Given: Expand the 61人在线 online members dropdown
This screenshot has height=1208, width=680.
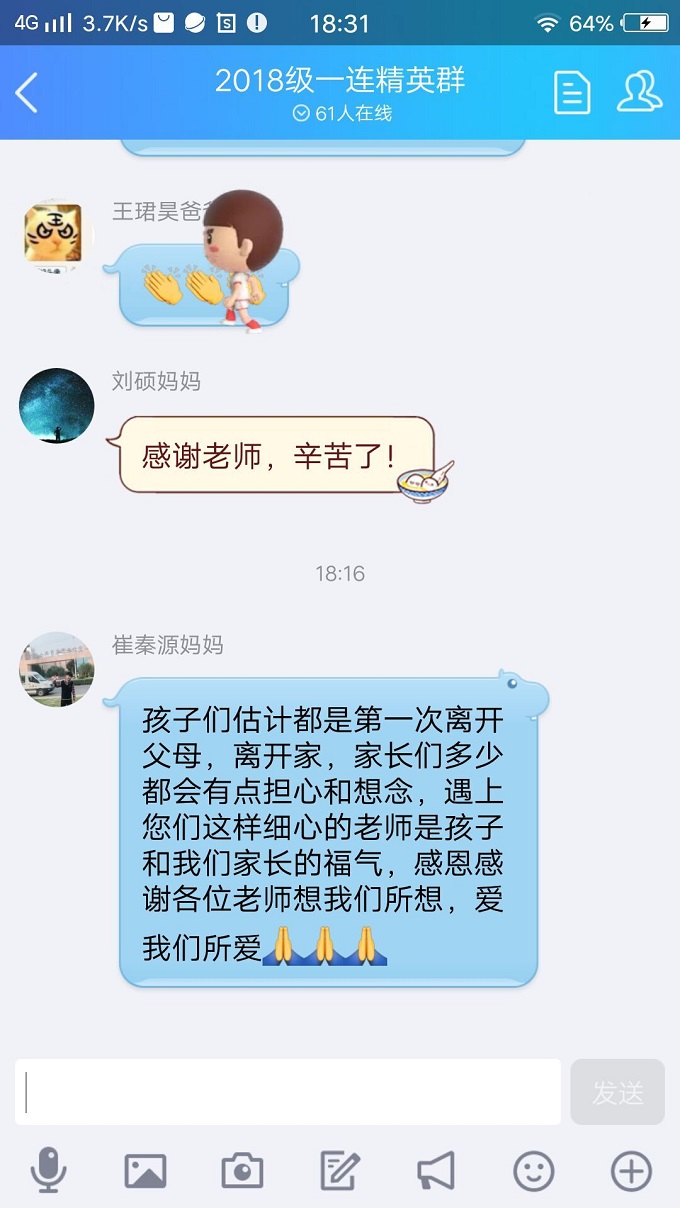Looking at the screenshot, I should pos(341,114).
